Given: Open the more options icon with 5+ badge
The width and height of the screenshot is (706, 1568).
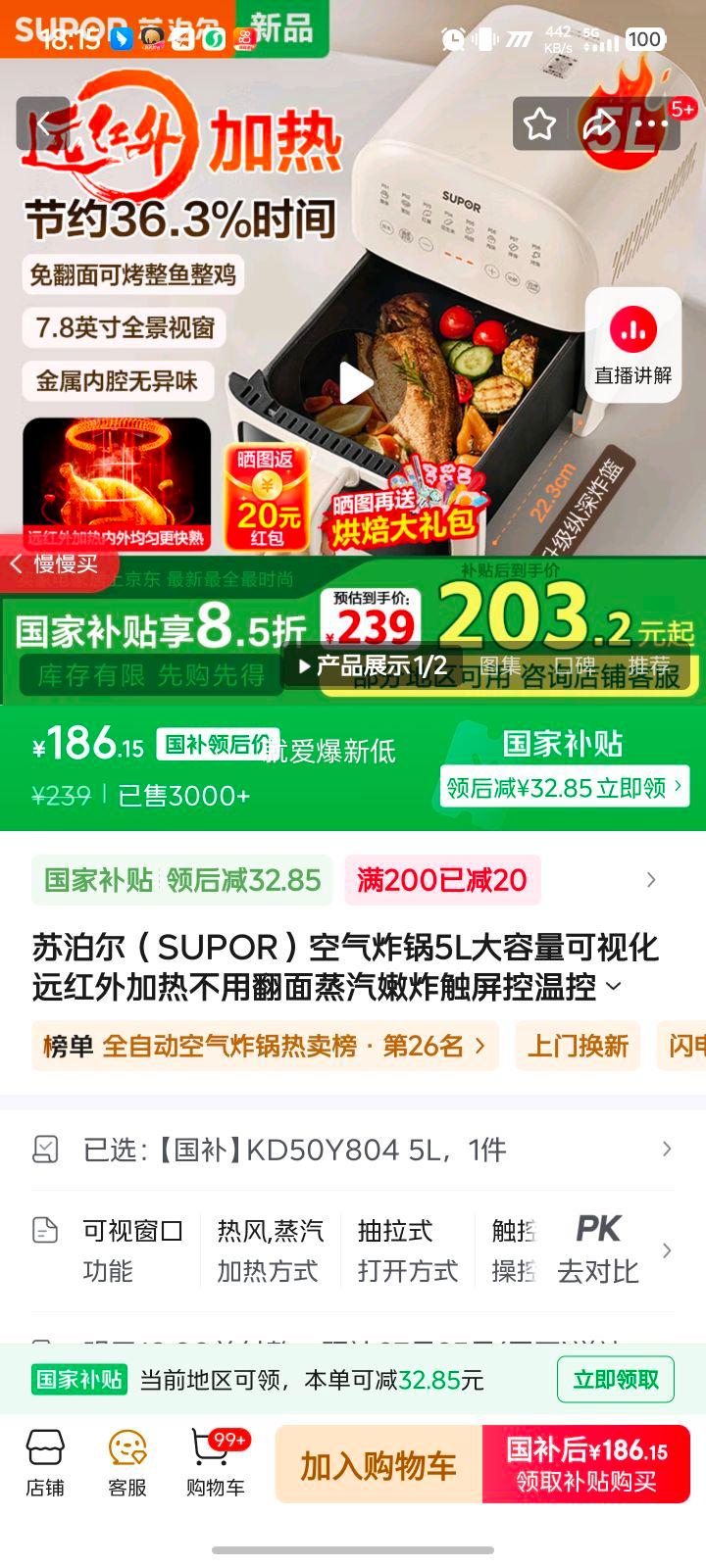Looking at the screenshot, I should [x=651, y=123].
